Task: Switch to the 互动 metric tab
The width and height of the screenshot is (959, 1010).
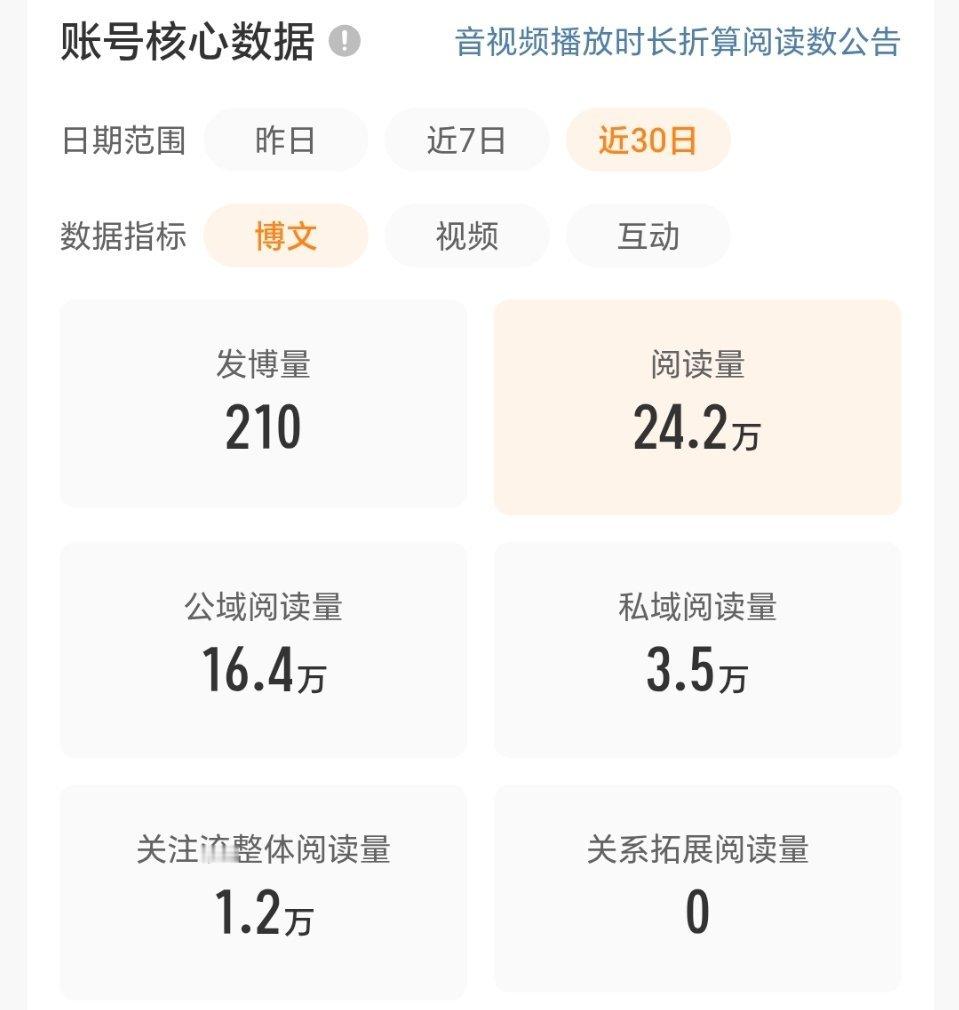Action: coord(648,235)
